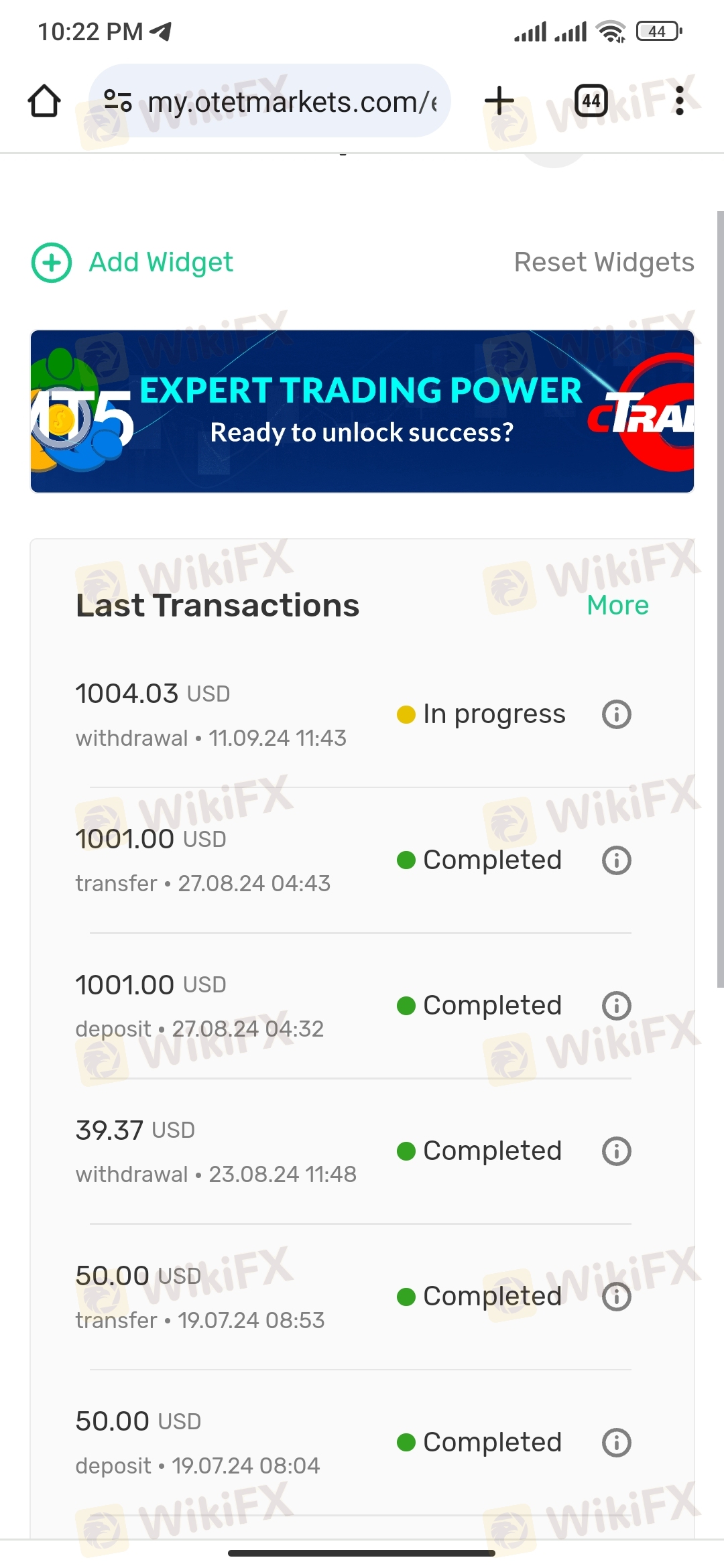
Task: View info for the 39.37 USD withdrawal
Action: point(617,1151)
